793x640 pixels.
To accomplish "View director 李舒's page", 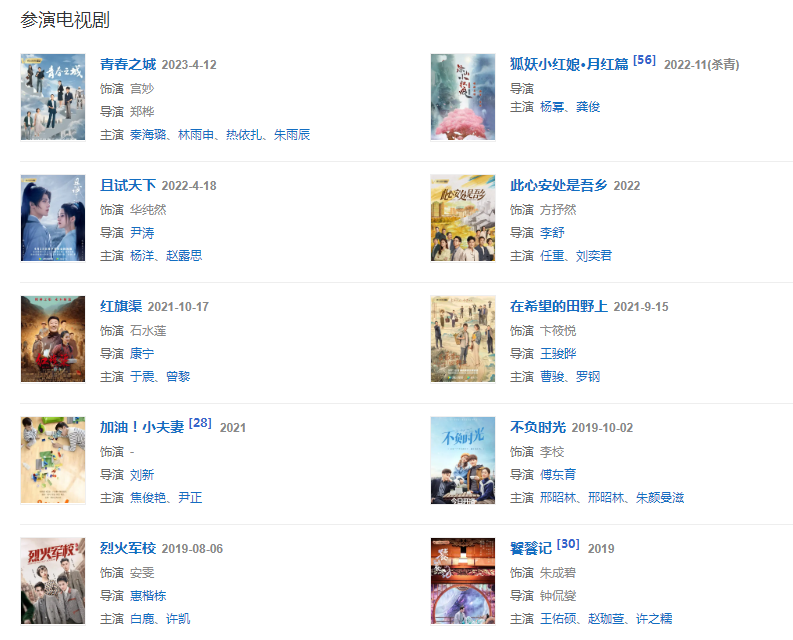I will (x=552, y=232).
